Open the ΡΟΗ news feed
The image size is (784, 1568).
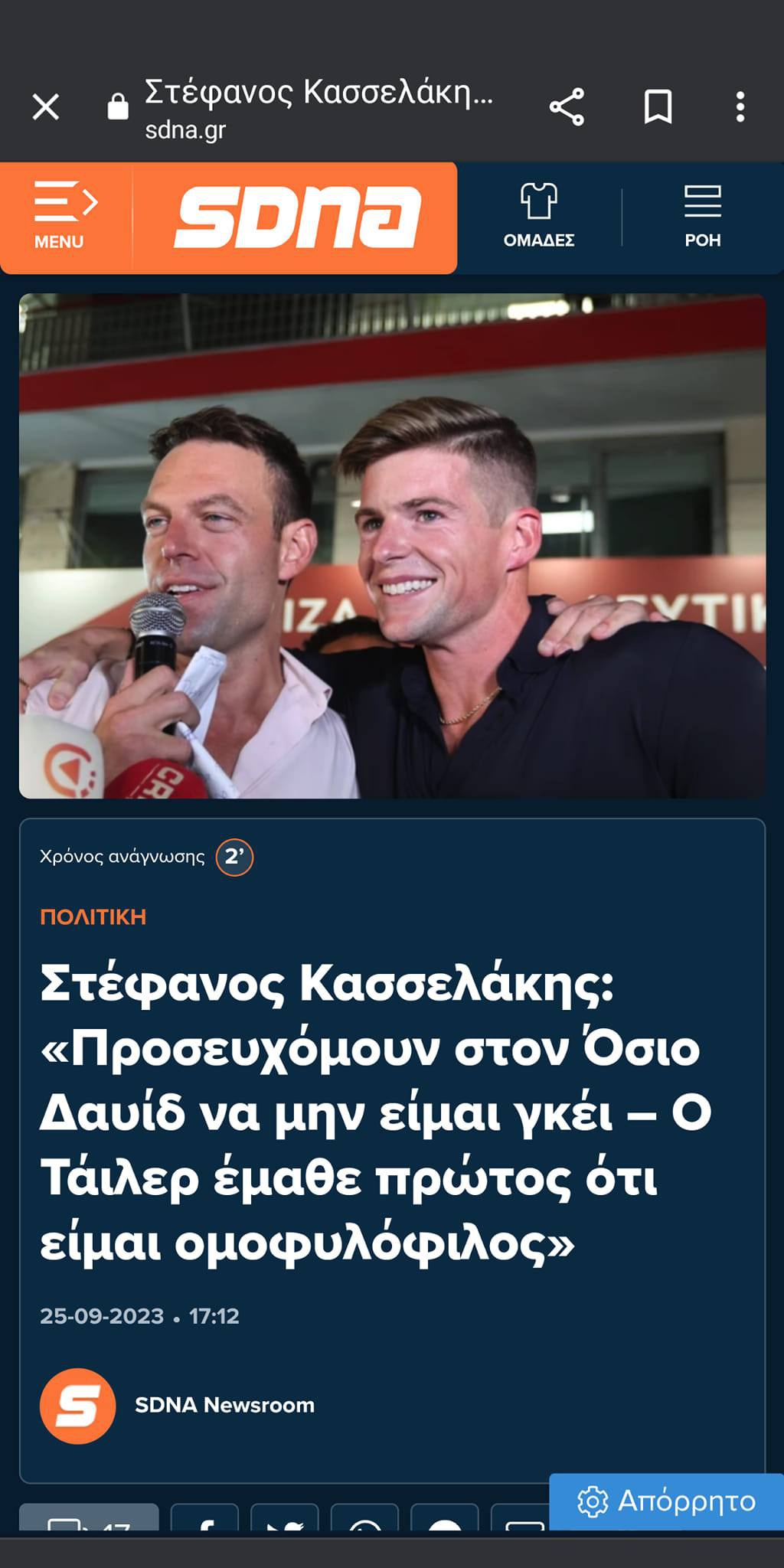point(702,217)
